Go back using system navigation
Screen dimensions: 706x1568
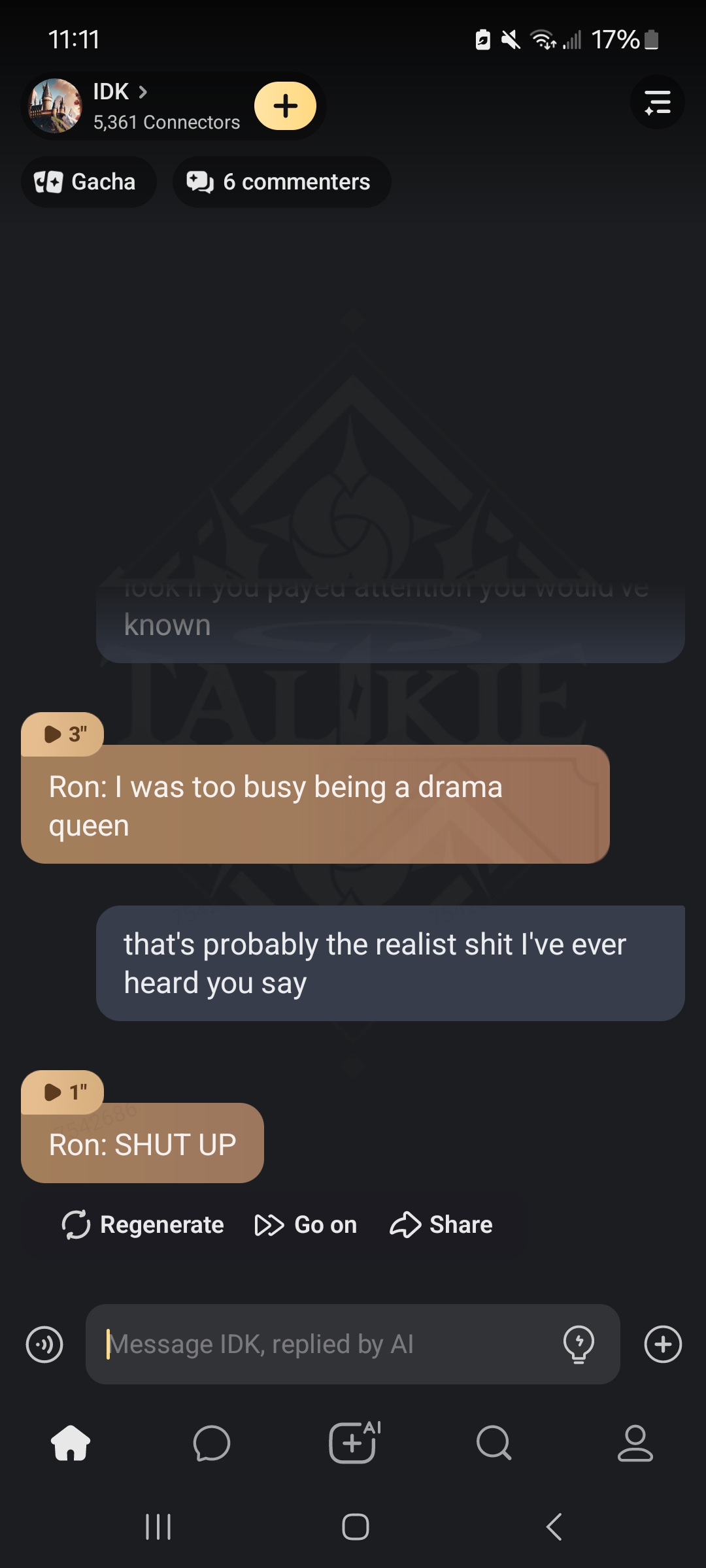554,1527
